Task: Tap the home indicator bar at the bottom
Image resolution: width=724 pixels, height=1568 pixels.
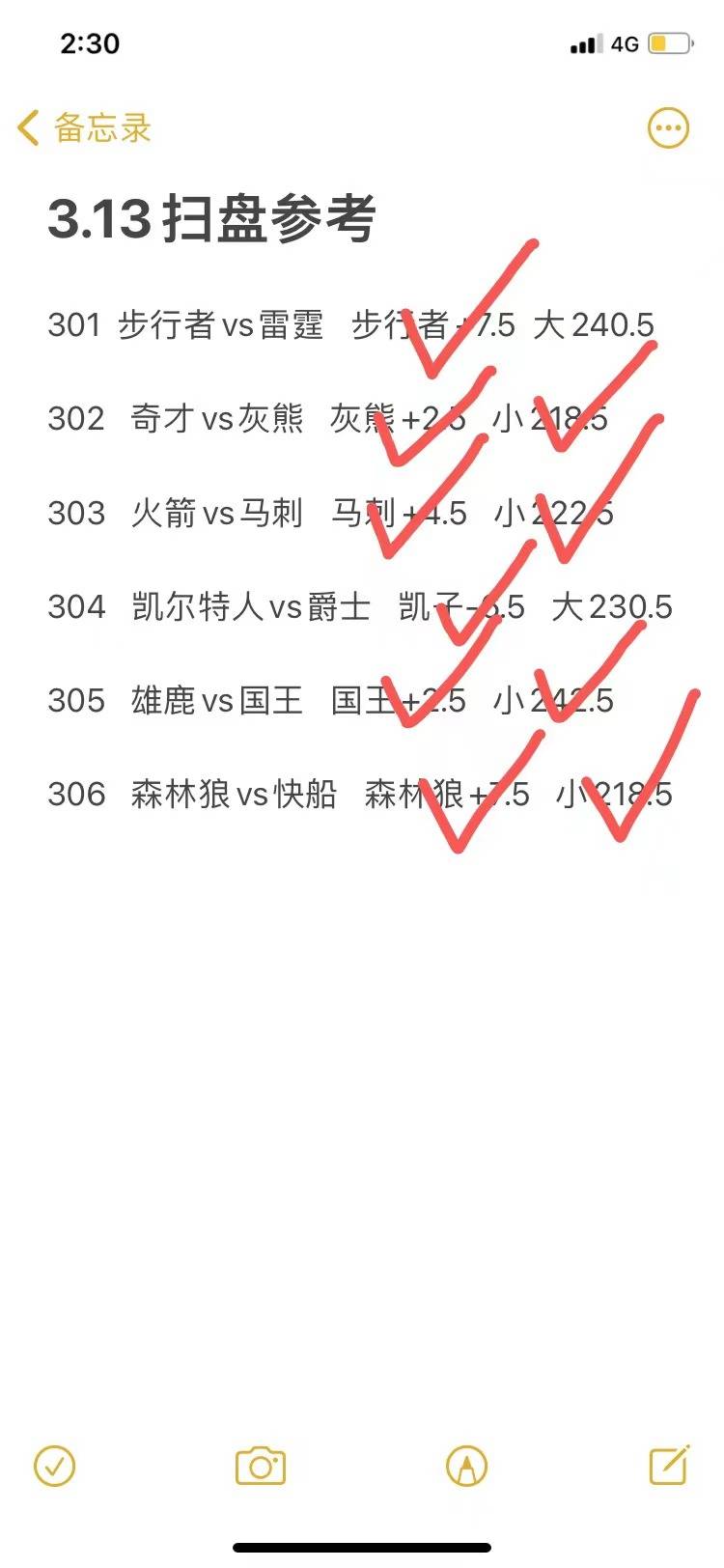Action: click(362, 1548)
